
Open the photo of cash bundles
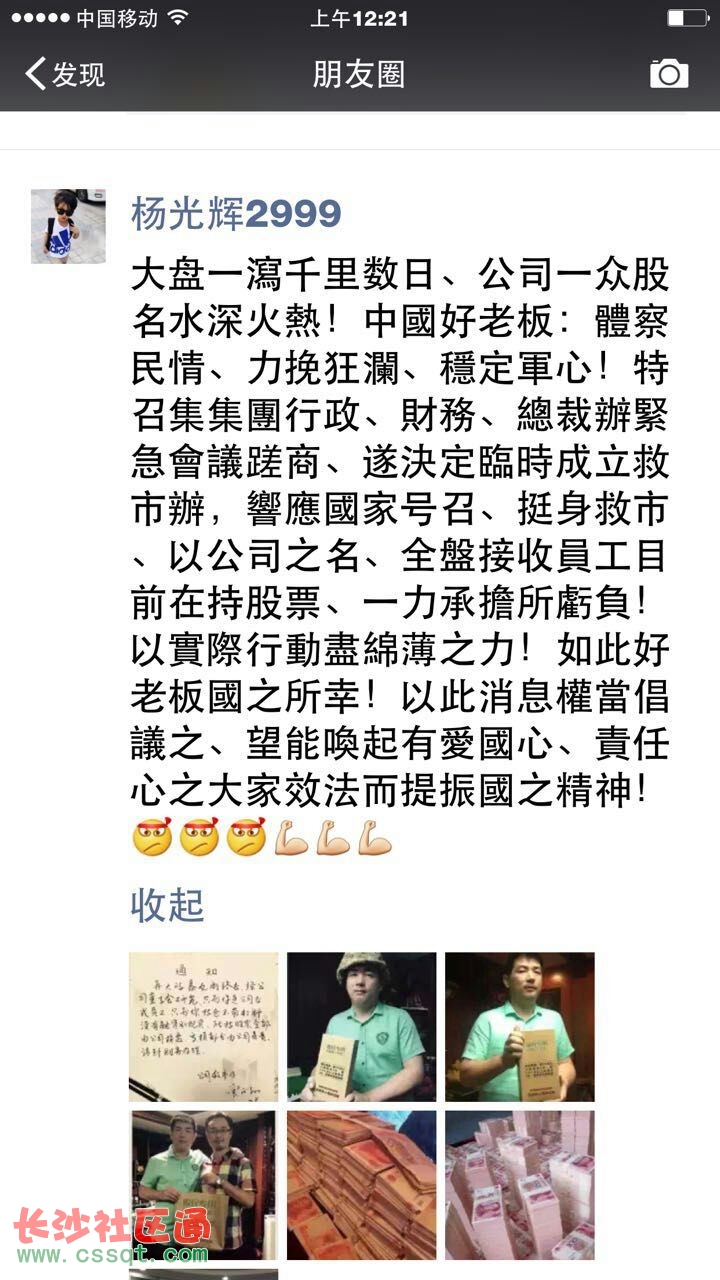point(520,1185)
